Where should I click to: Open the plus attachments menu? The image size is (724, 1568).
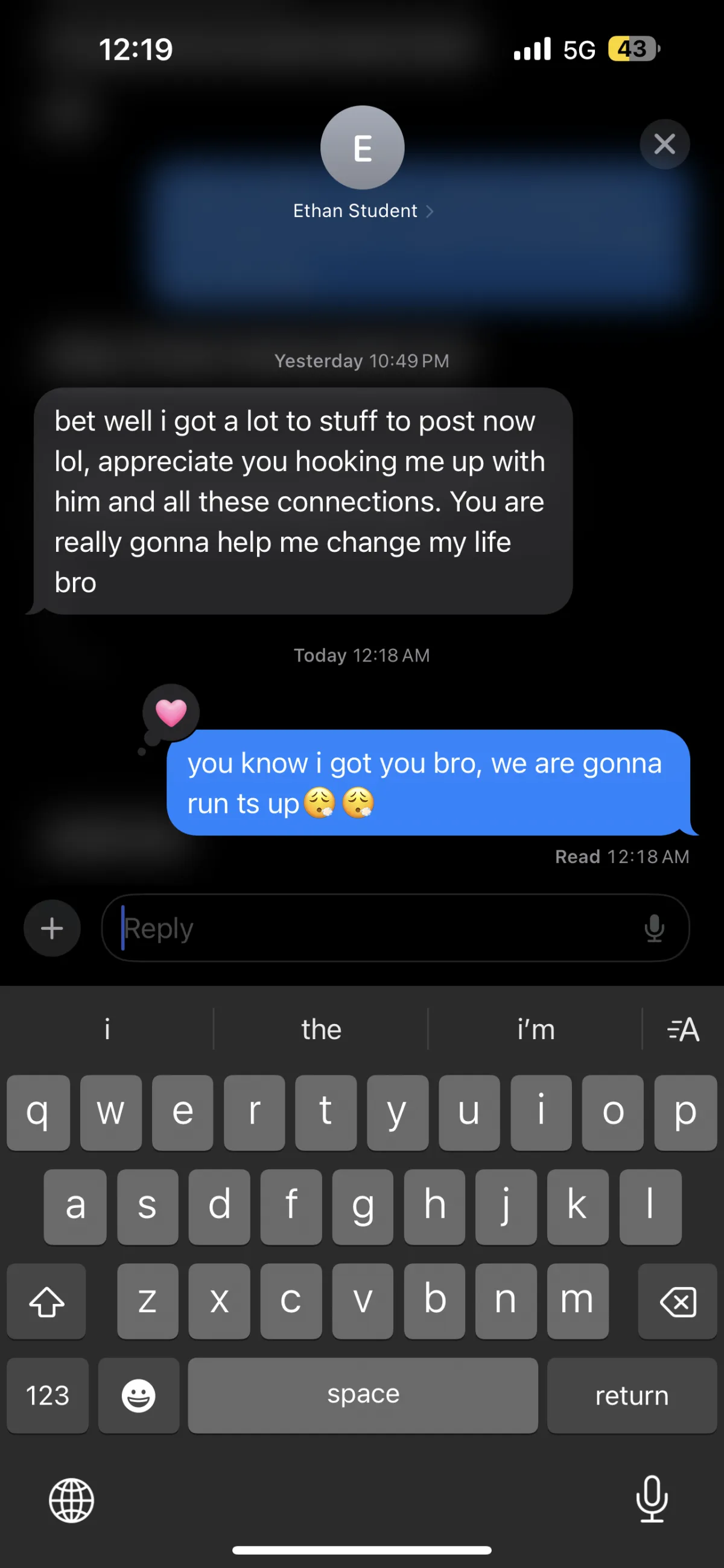click(52, 928)
